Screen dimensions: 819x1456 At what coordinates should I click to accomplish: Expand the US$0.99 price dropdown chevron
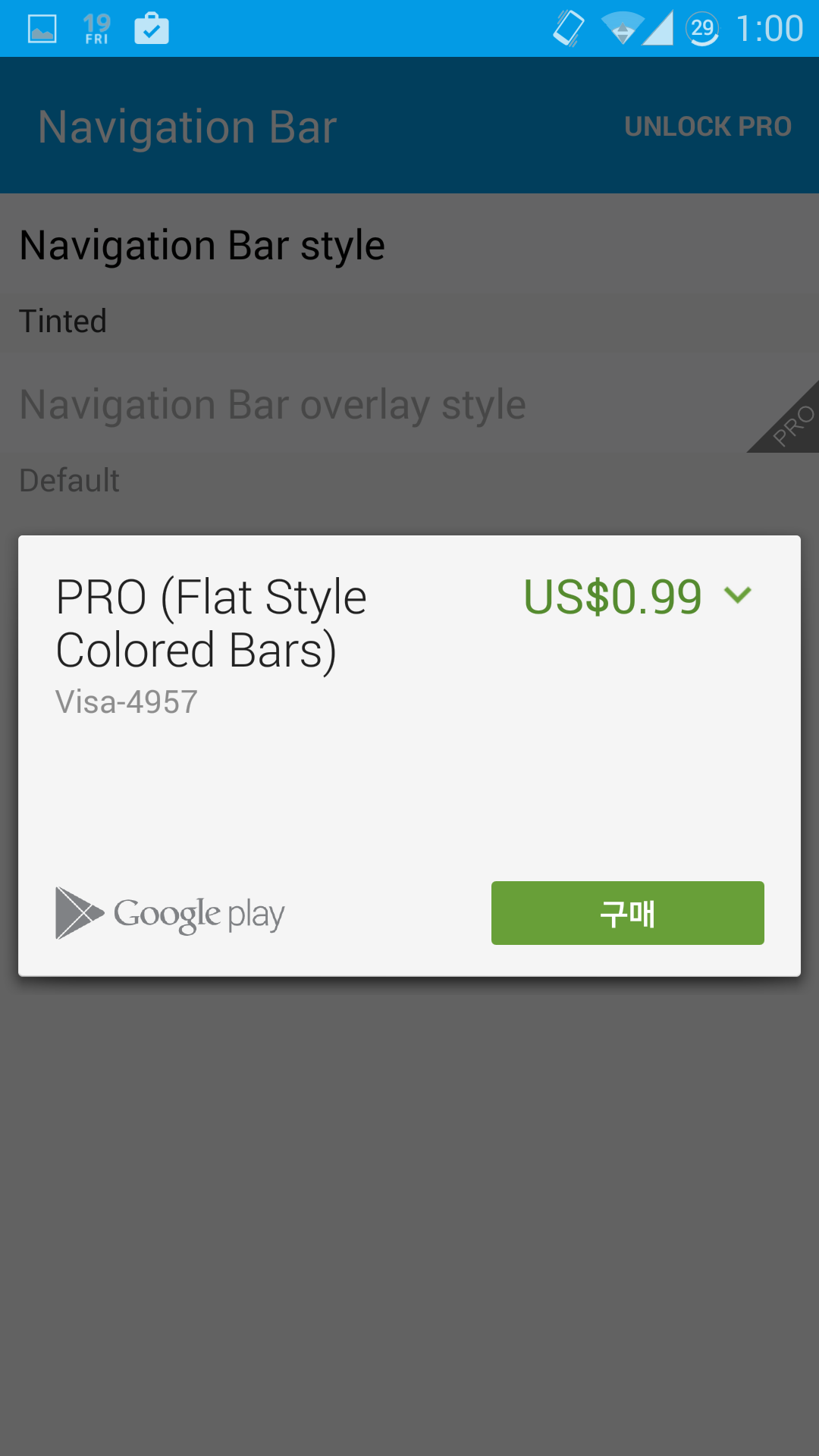737,595
